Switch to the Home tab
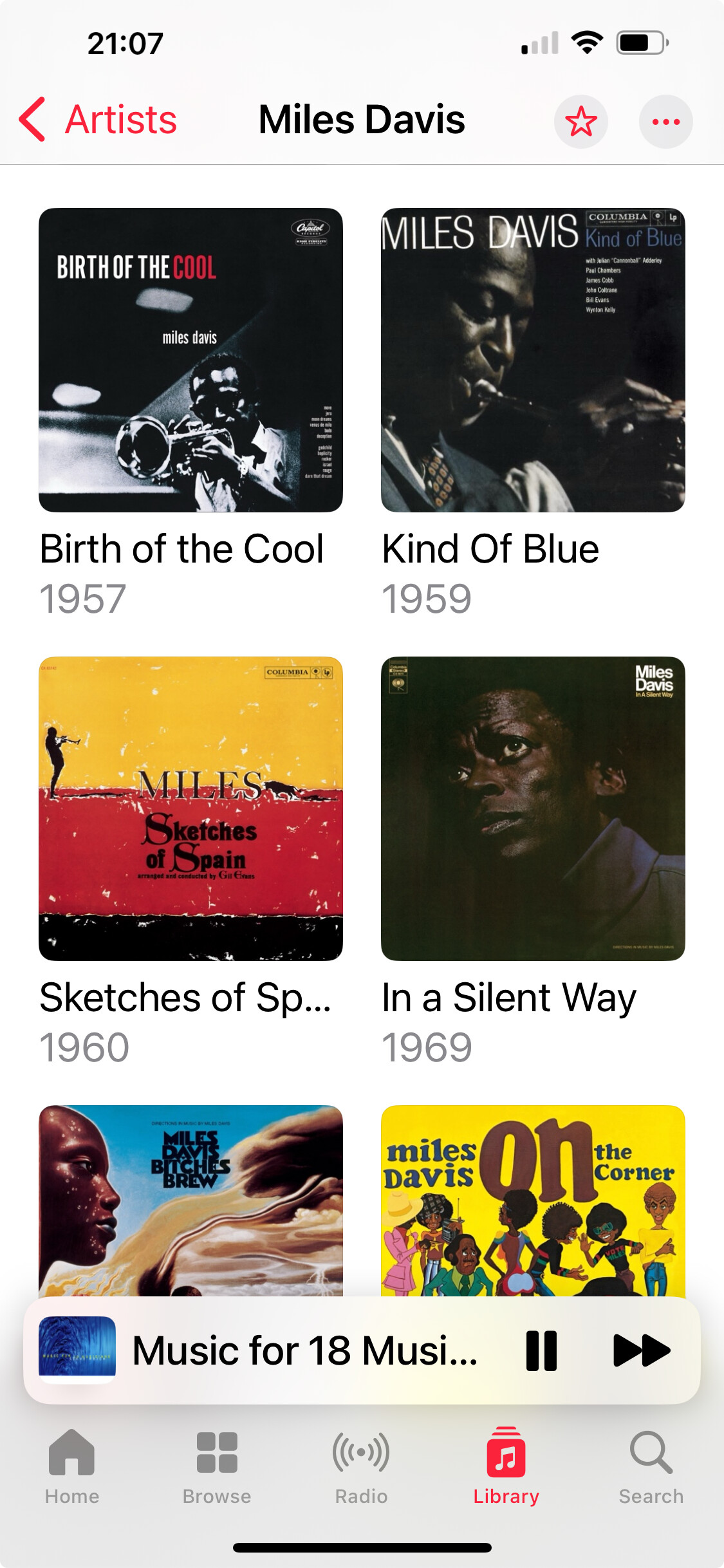Screen dimensions: 724x1568 coord(72,1466)
